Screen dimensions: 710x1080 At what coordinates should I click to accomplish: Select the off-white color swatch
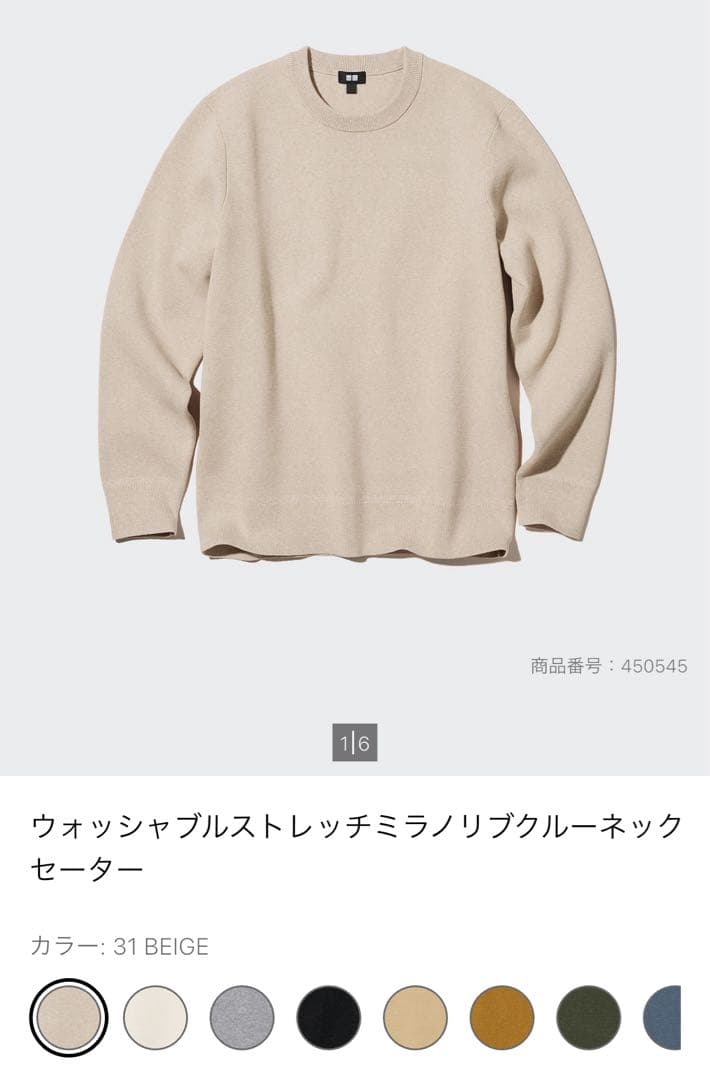pyautogui.click(x=155, y=1017)
